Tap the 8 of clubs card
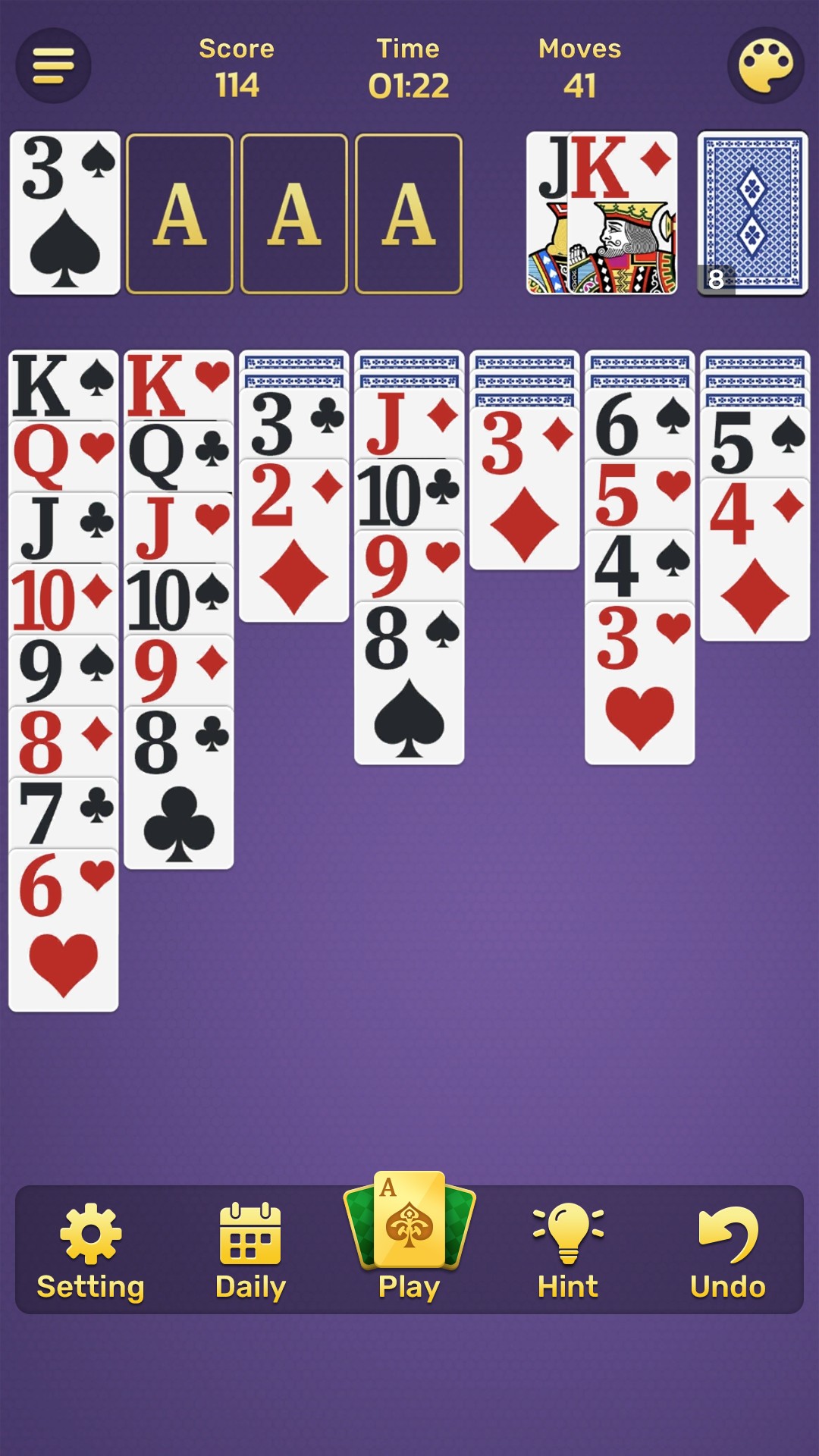The height and width of the screenshot is (1456, 819). coord(179,789)
